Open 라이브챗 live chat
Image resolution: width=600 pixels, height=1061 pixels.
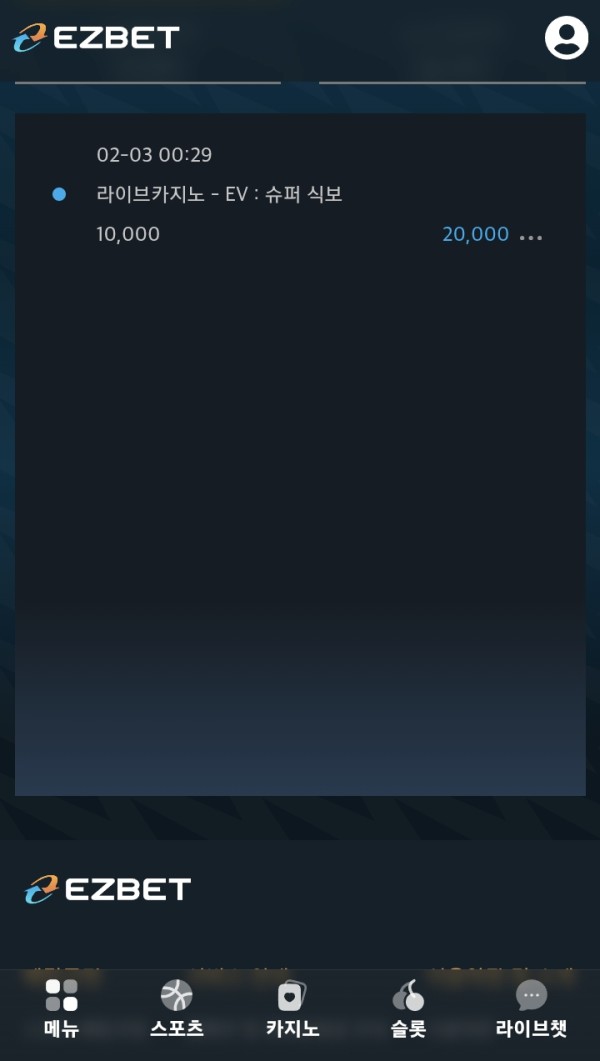(531, 1009)
